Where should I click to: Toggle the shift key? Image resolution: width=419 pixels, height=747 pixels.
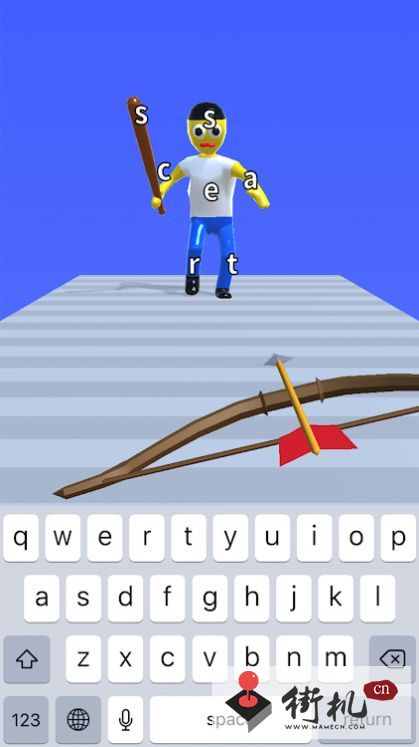(x=27, y=659)
